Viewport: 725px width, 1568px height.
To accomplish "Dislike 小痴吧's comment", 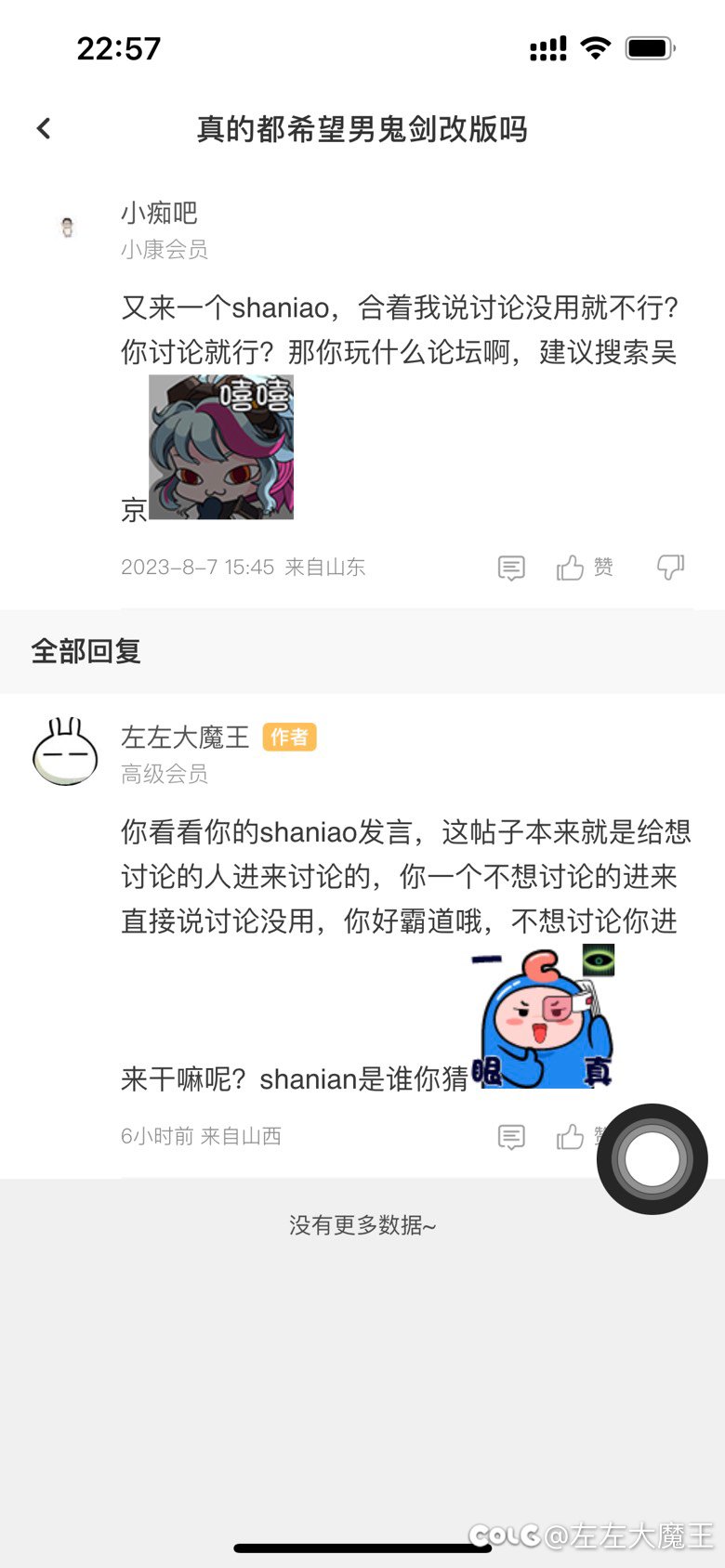I will click(x=670, y=567).
